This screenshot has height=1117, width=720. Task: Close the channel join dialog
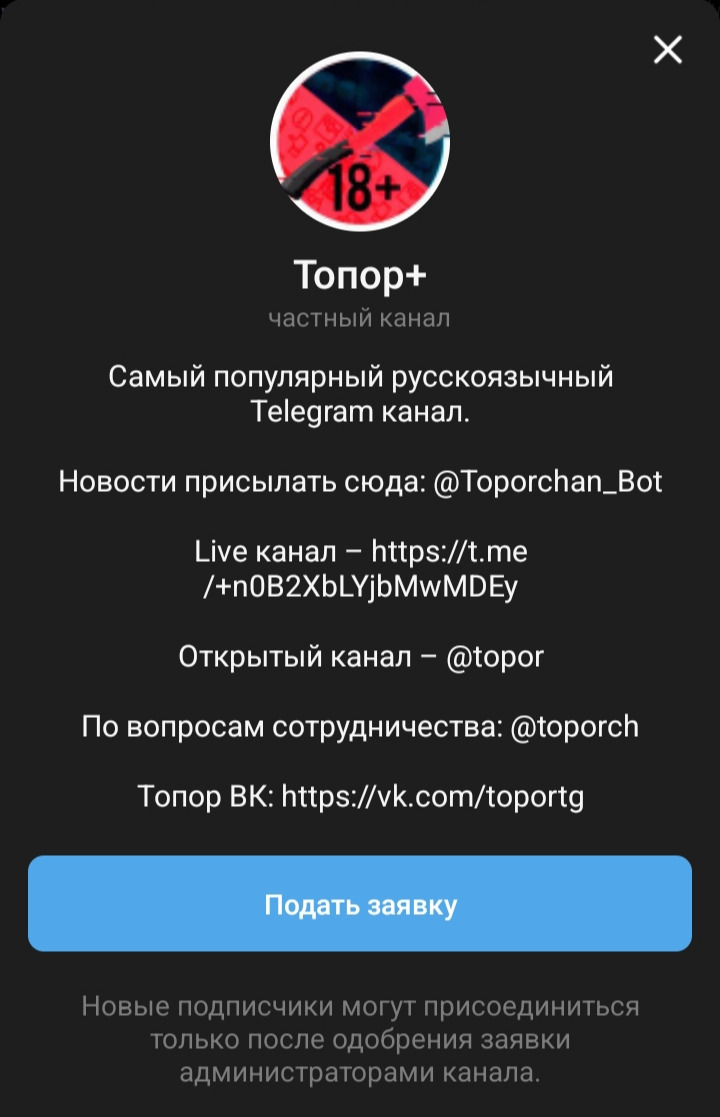click(667, 49)
